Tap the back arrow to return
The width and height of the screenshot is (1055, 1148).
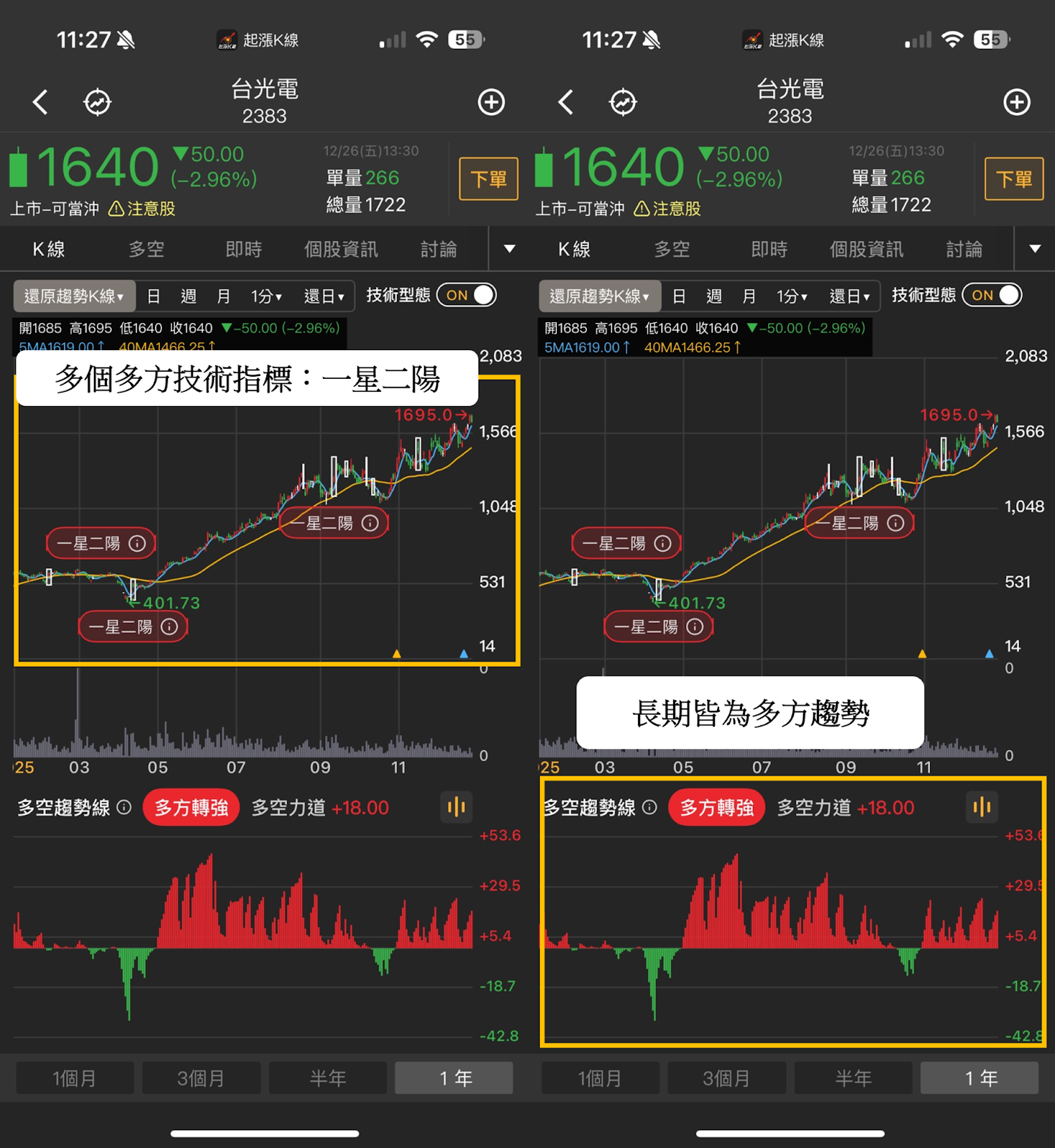41,102
